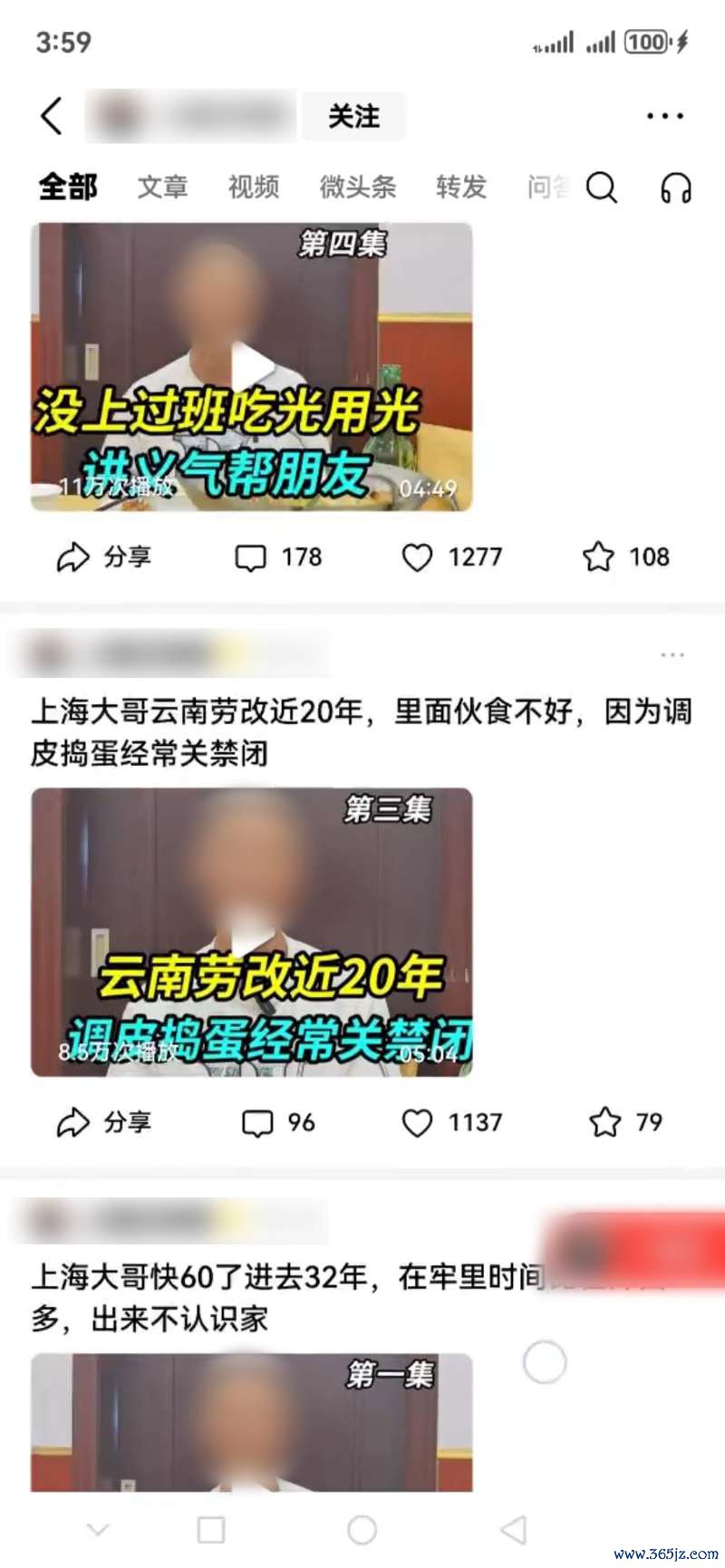Image resolution: width=725 pixels, height=1568 pixels.
Task: Like the post with 1277 likes
Action: coord(451,557)
